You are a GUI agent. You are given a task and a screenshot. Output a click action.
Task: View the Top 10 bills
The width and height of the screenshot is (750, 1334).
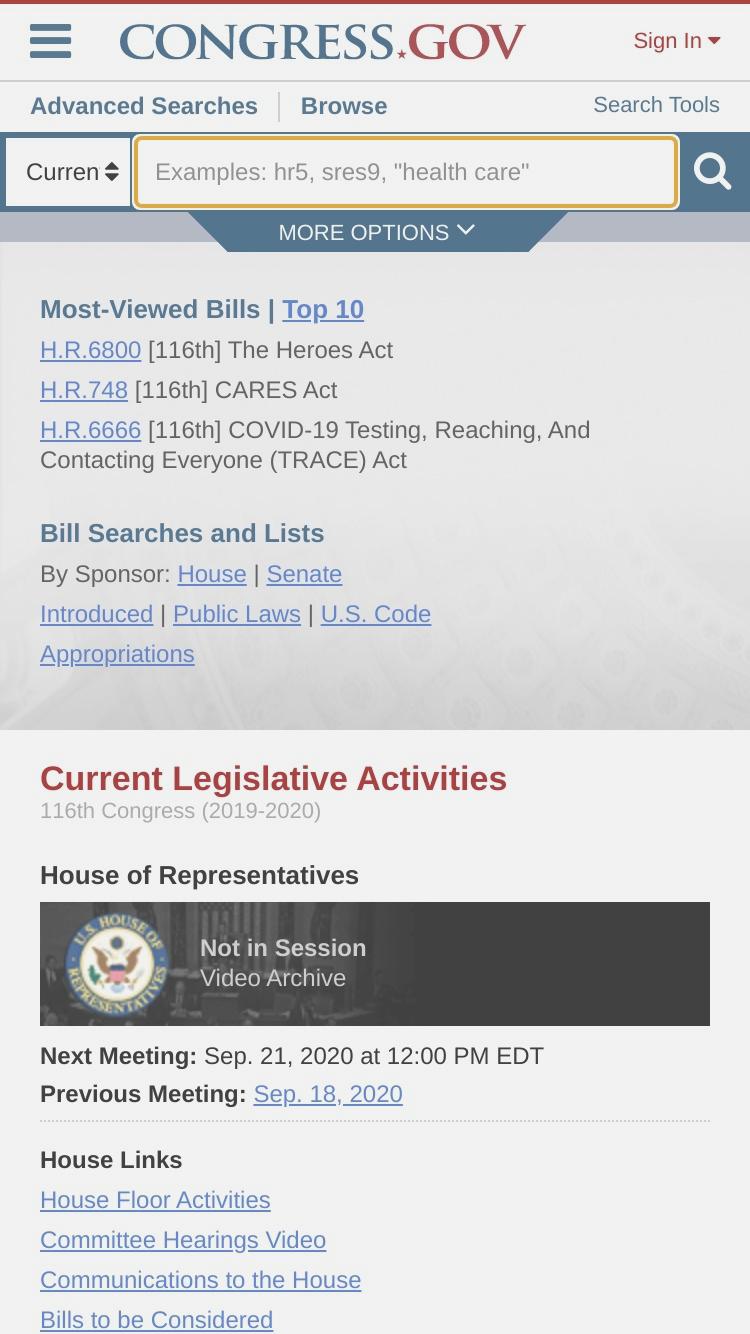click(323, 309)
